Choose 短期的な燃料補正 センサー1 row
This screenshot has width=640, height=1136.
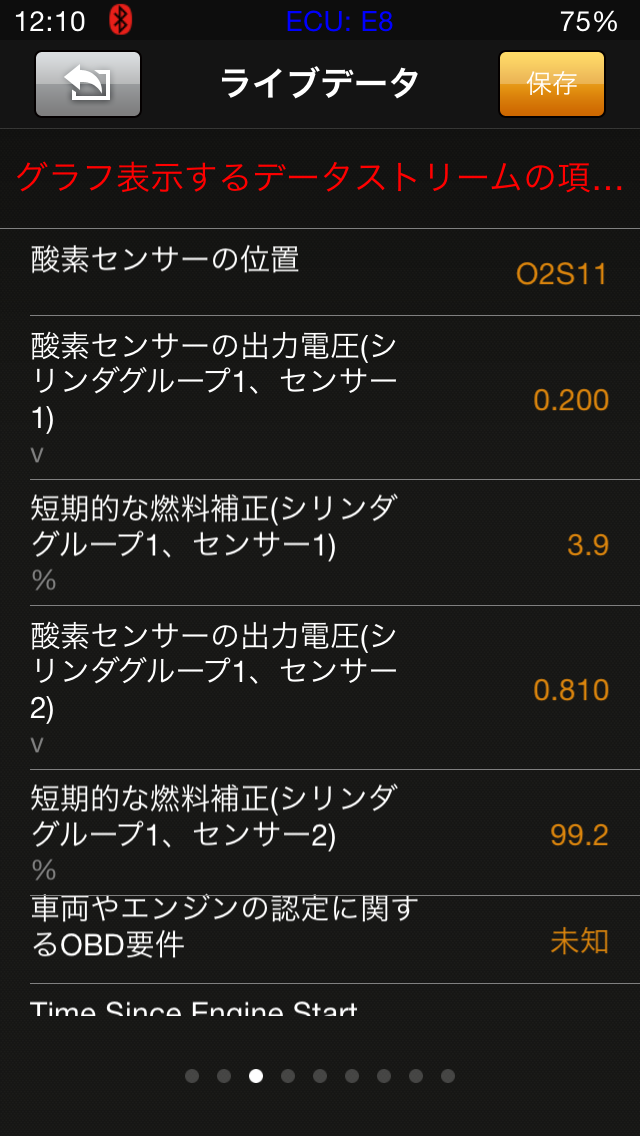tap(320, 544)
